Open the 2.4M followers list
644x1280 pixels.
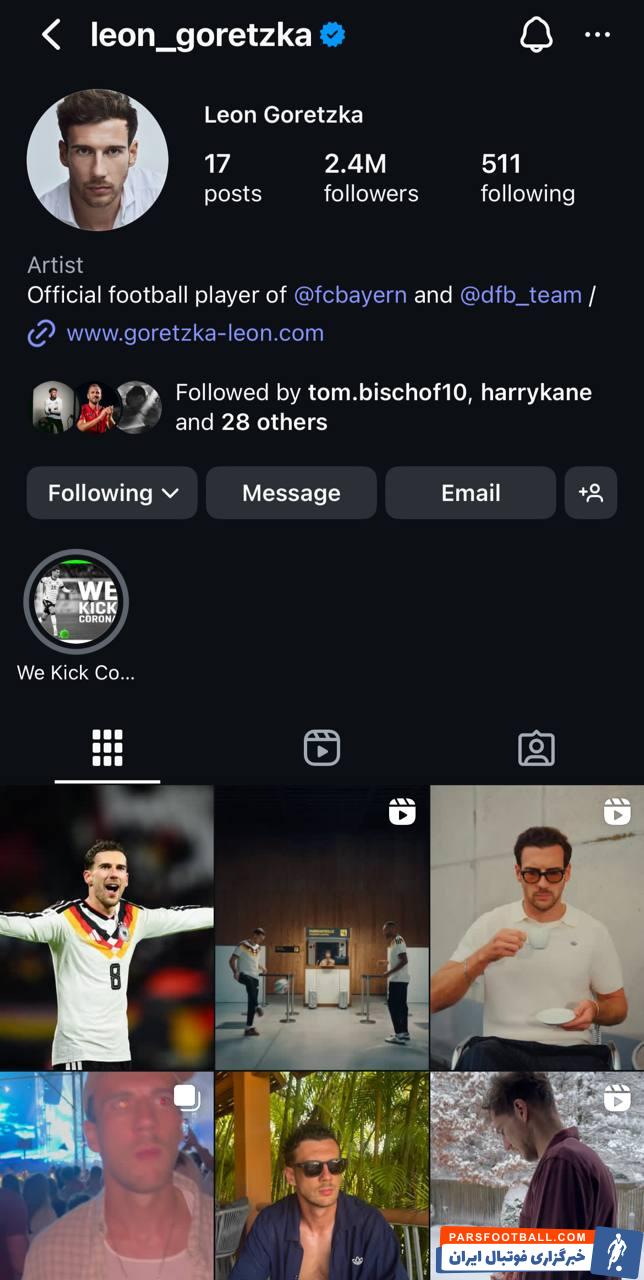370,178
